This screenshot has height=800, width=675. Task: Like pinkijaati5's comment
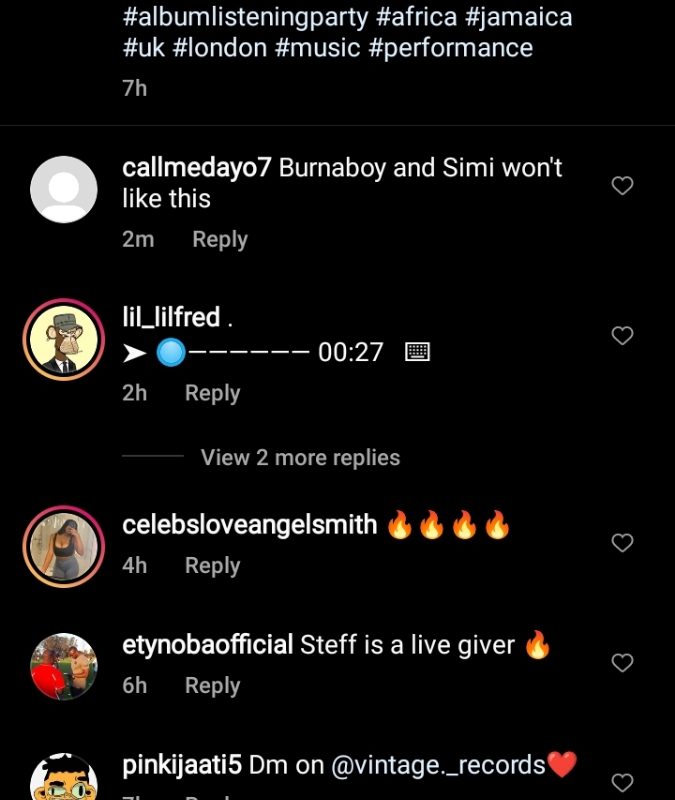click(622, 782)
